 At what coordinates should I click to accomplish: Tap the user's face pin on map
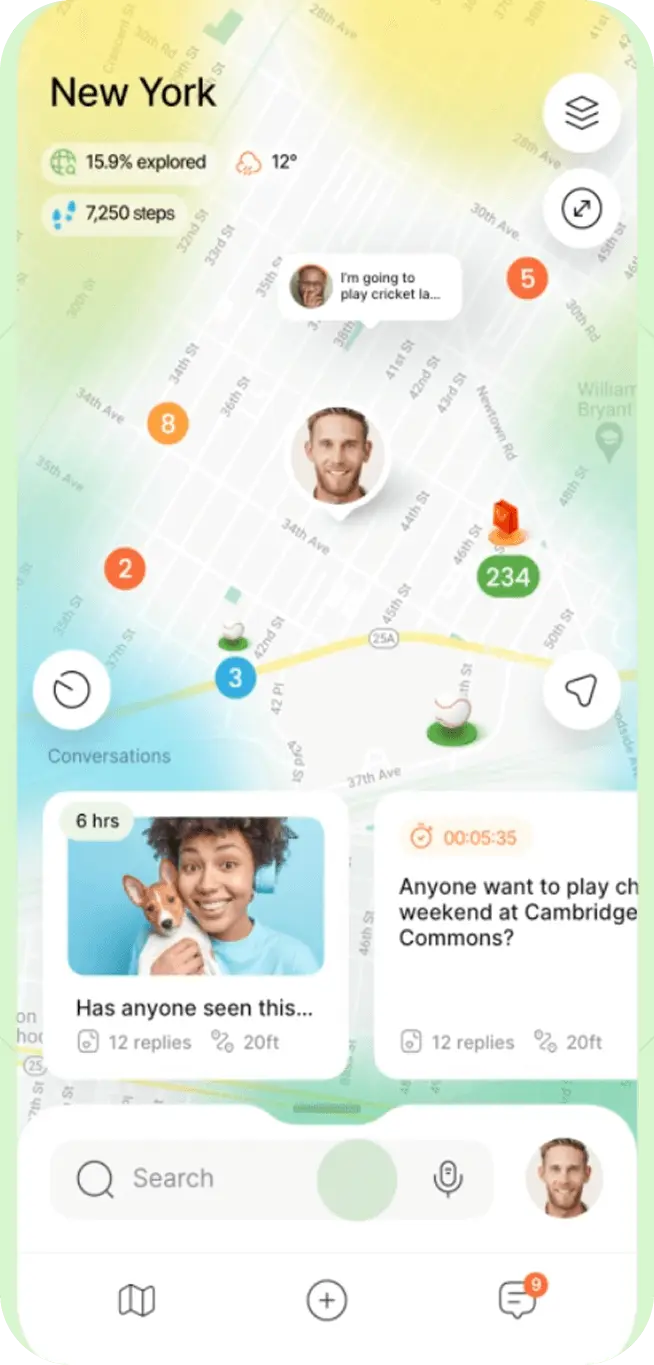[x=339, y=456]
